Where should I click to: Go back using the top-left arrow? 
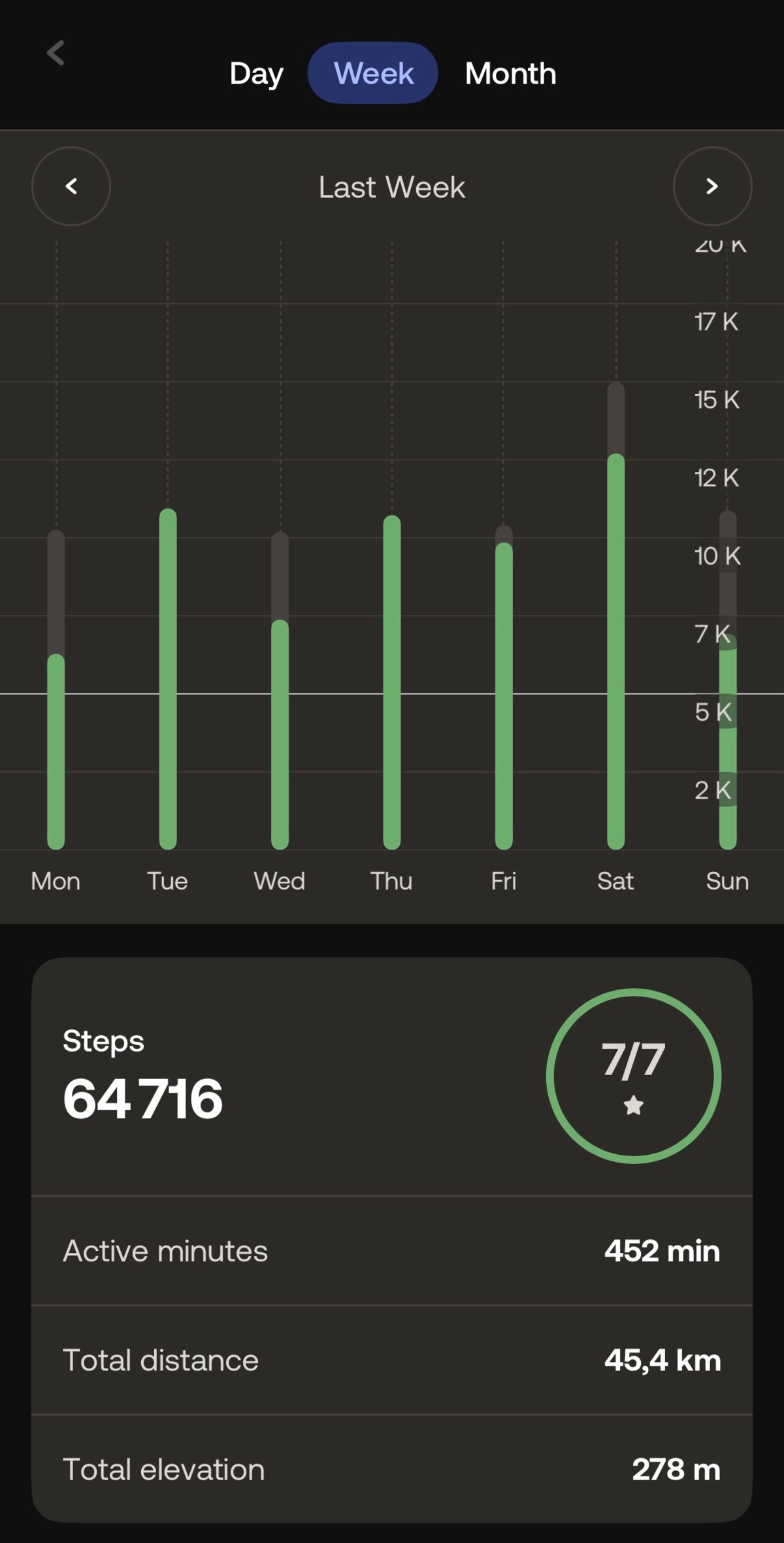point(56,54)
